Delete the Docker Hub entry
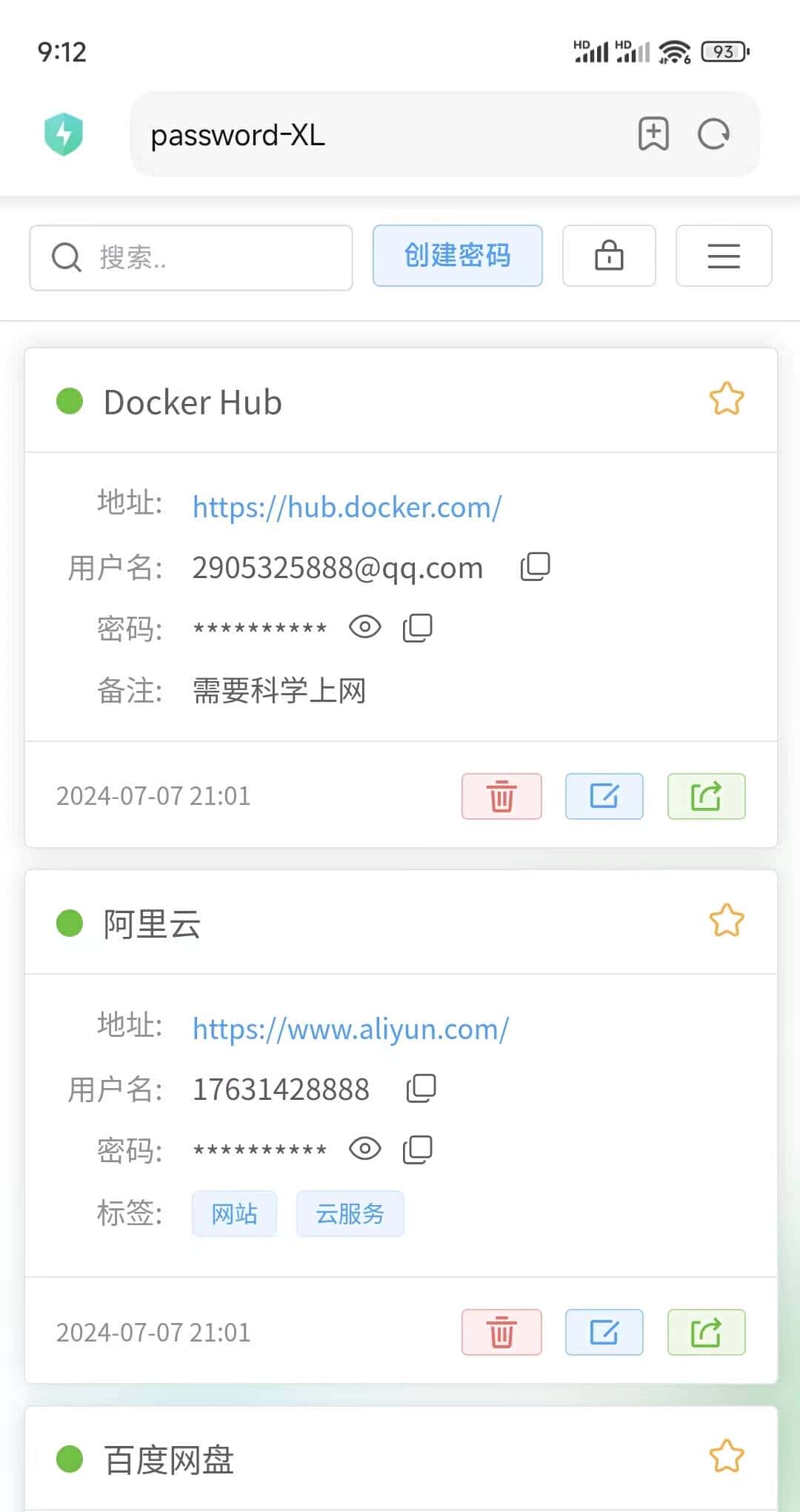 pyautogui.click(x=501, y=797)
